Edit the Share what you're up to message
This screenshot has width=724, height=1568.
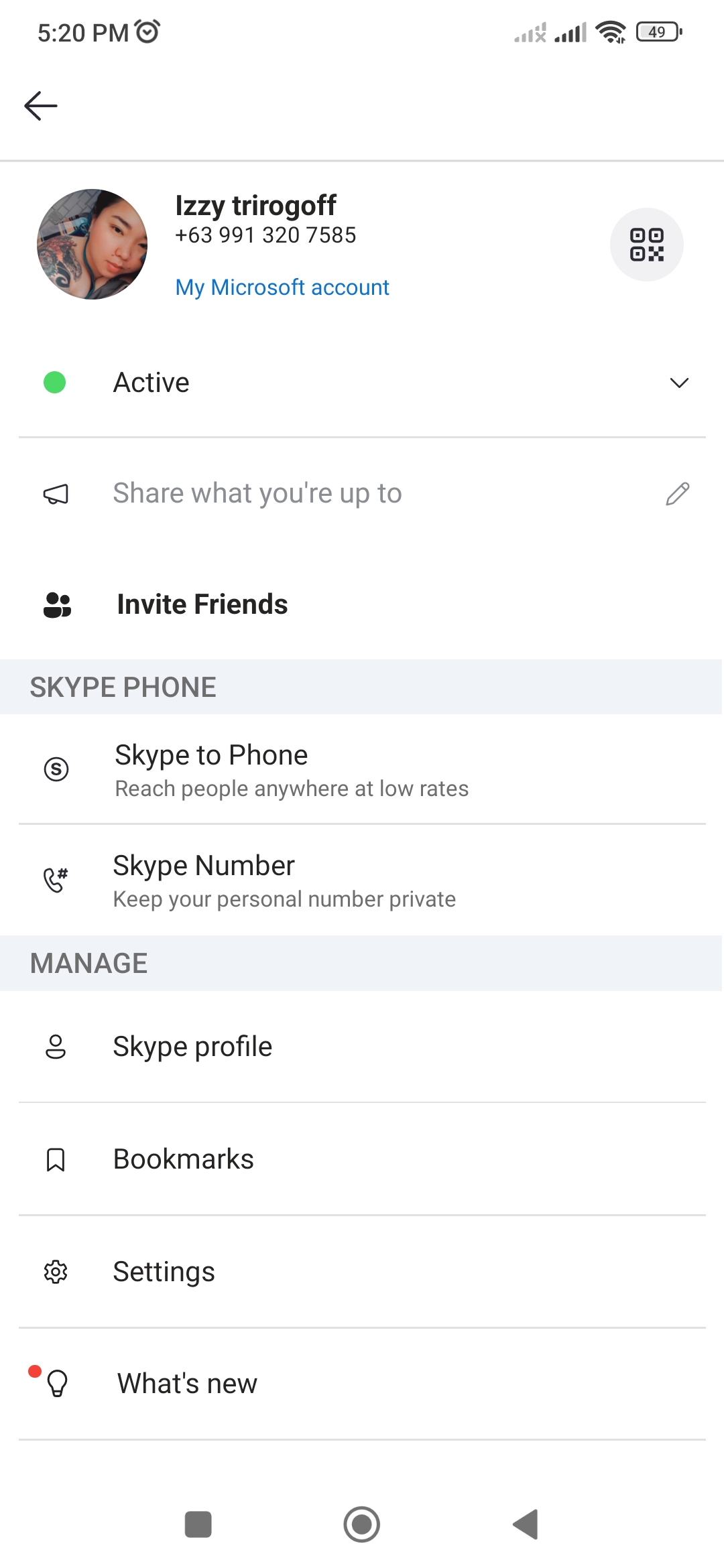click(x=362, y=494)
